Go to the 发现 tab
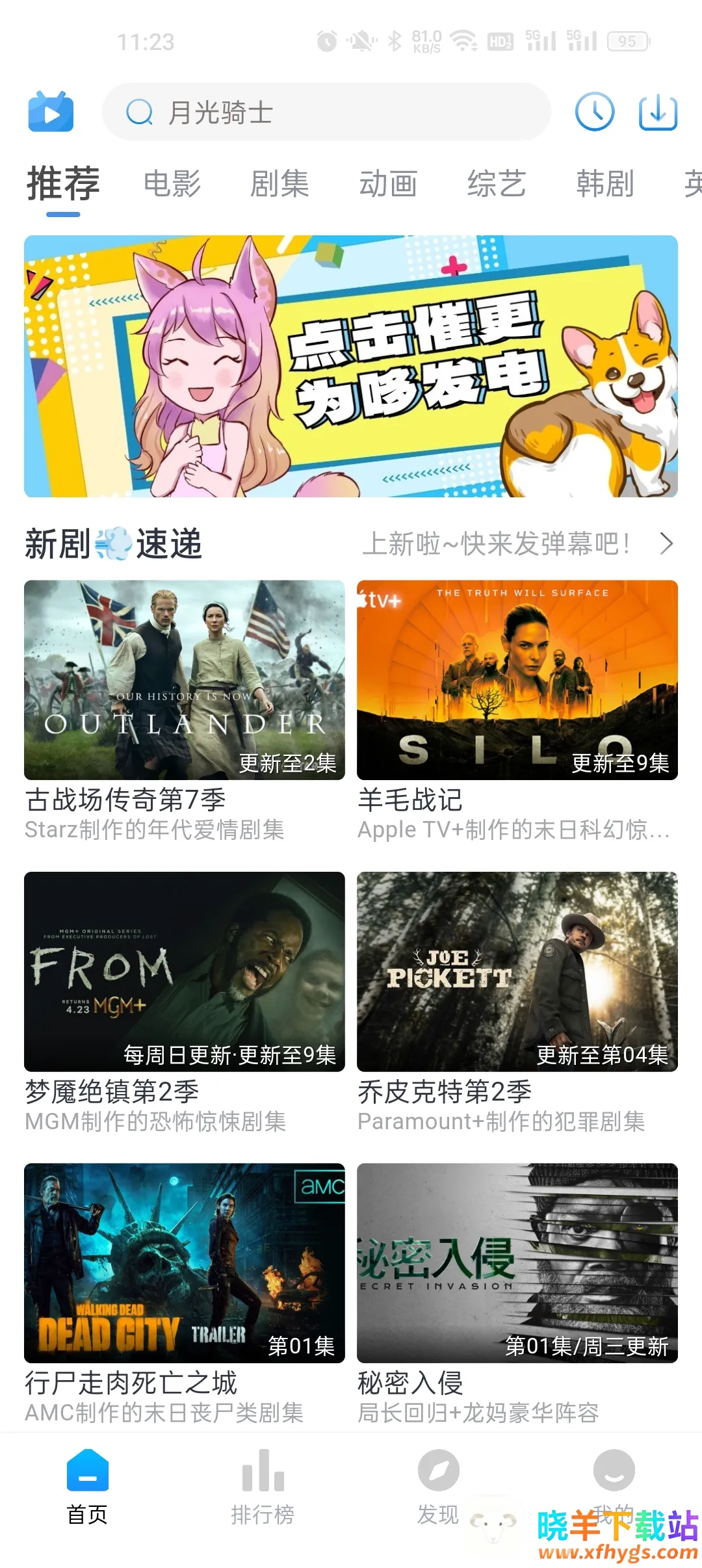 point(439,1487)
